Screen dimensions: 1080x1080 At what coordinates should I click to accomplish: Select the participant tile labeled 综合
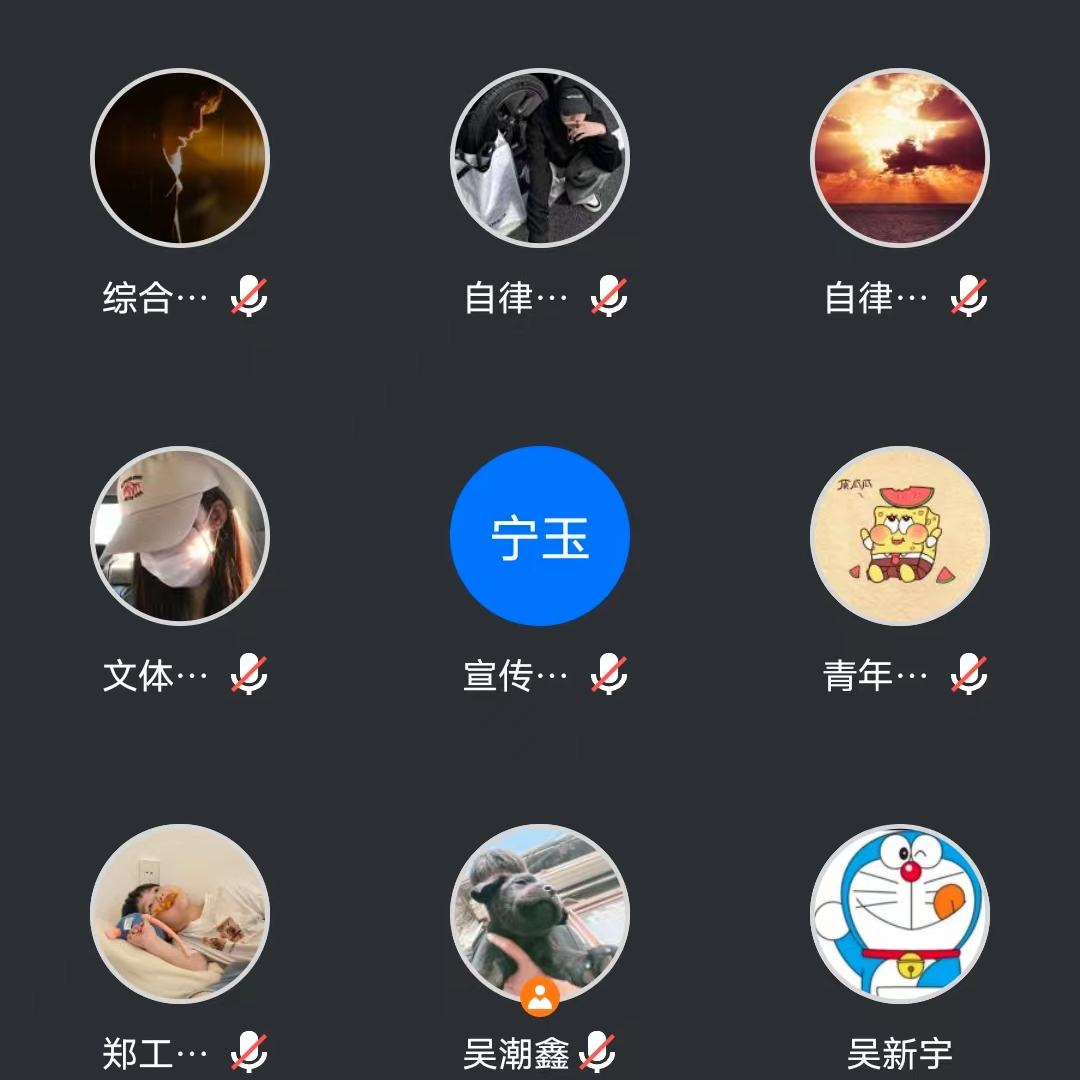point(180,158)
